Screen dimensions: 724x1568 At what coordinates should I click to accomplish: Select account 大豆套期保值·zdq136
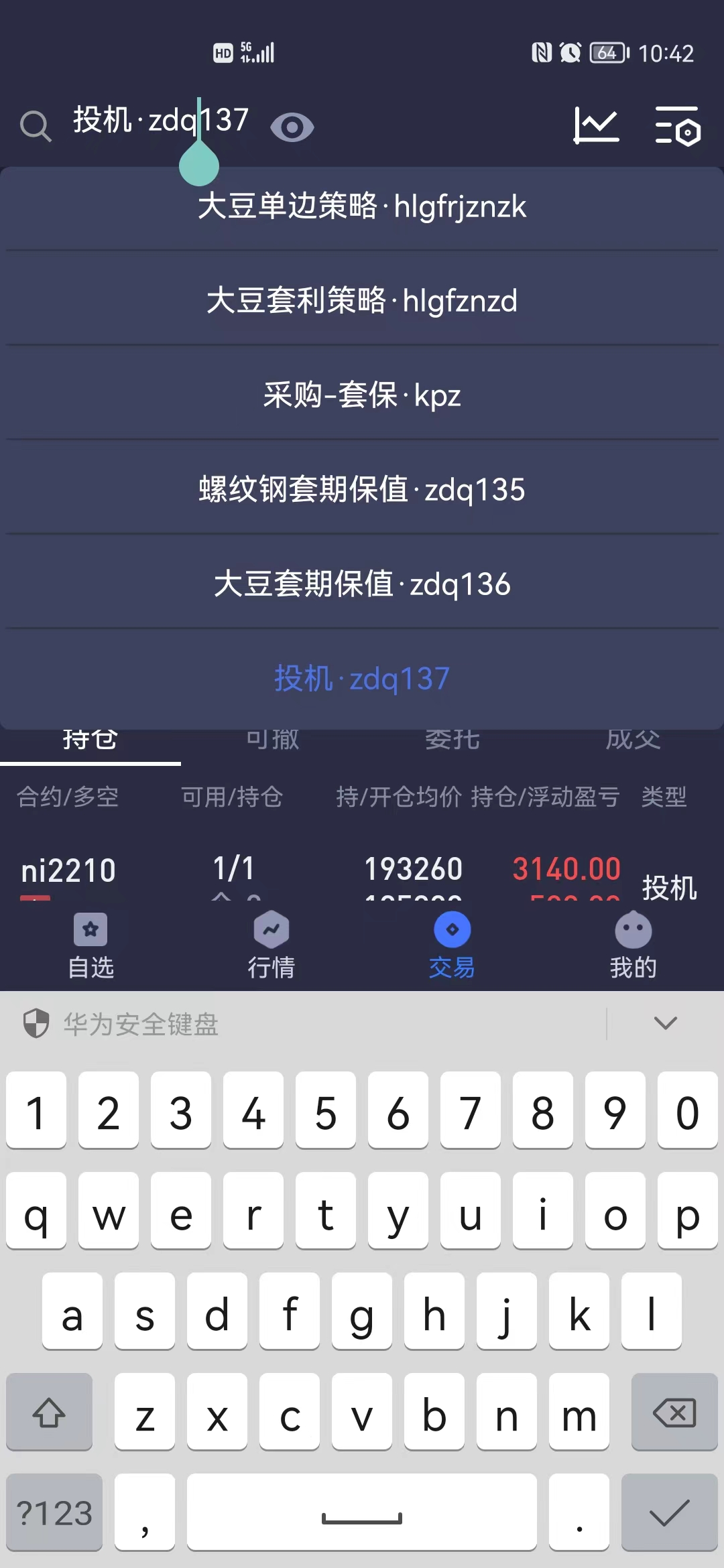[x=362, y=584]
